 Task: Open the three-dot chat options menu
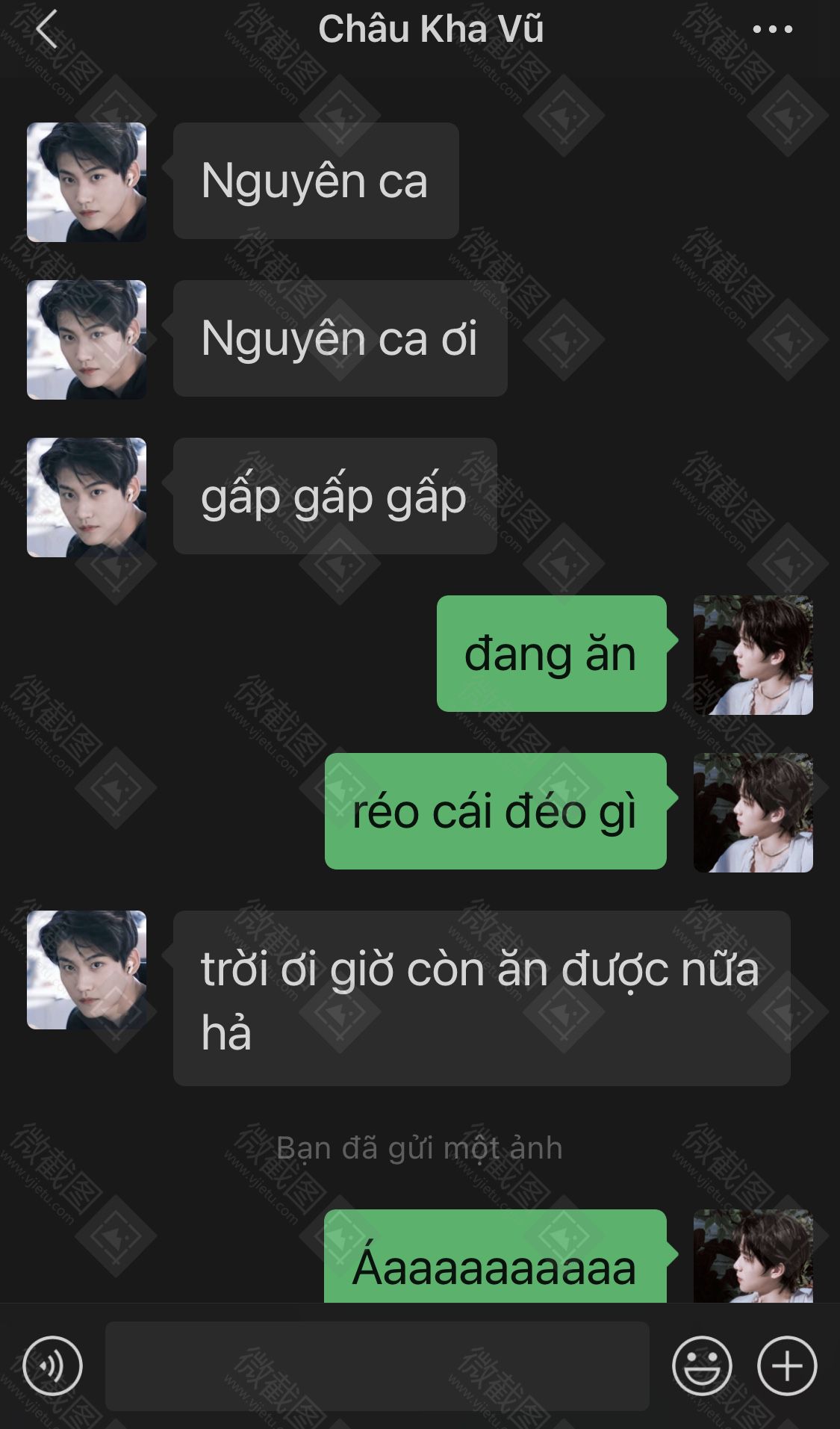(x=772, y=30)
